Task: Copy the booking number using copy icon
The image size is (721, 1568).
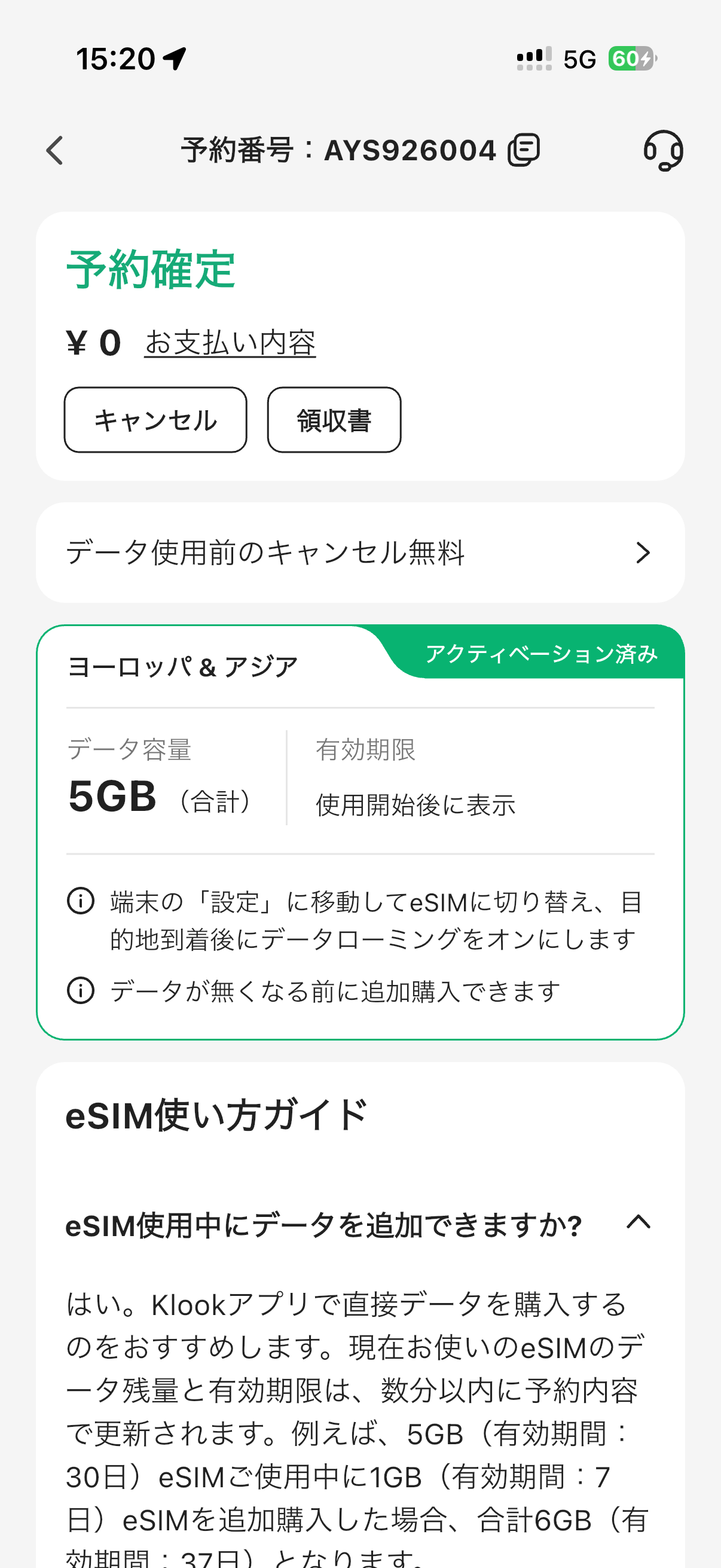Action: coord(526,150)
